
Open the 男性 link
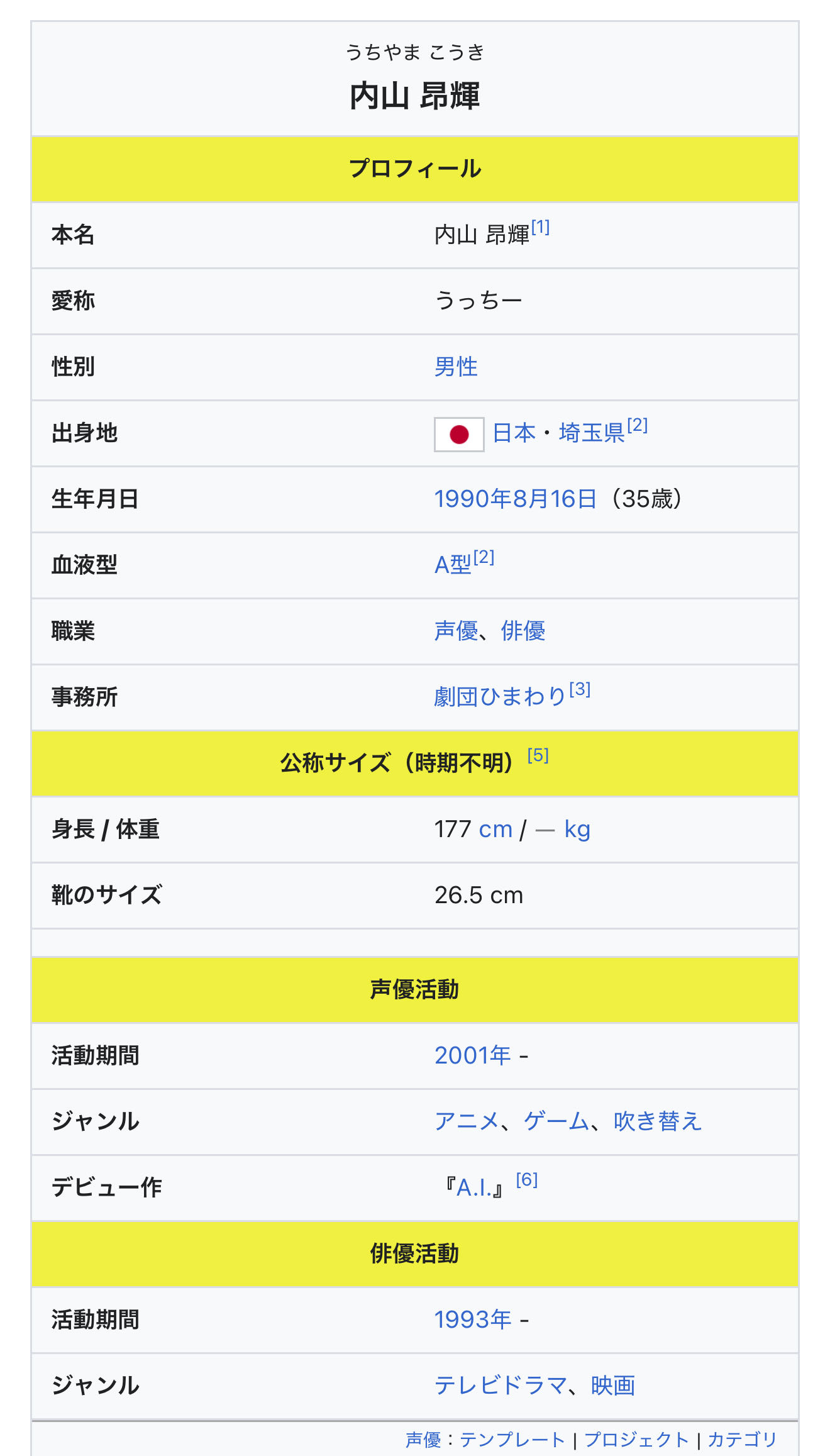point(456,367)
